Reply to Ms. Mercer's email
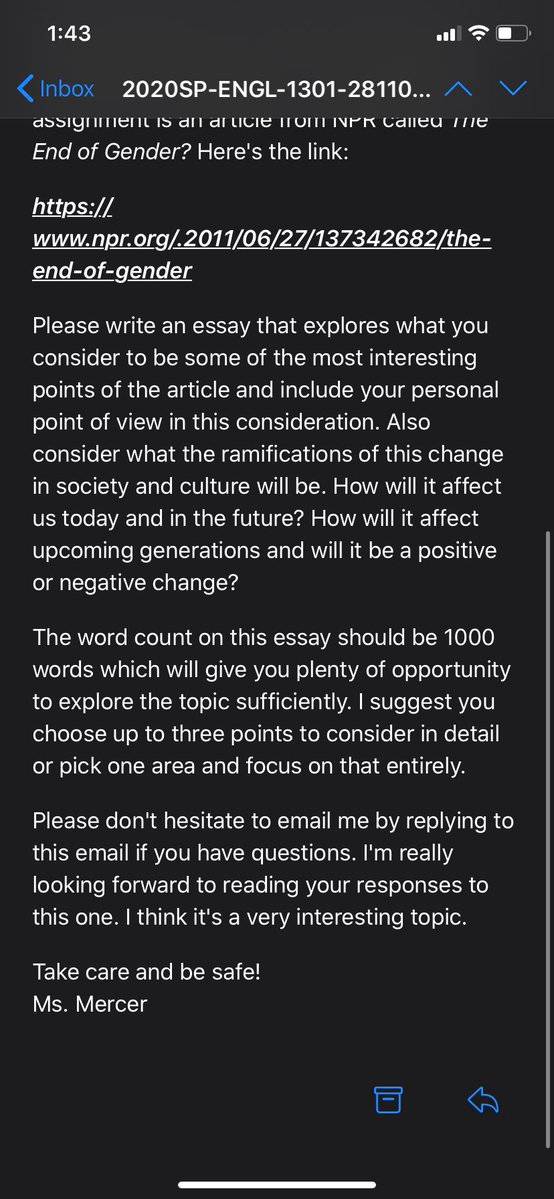554x1199 pixels. pos(483,1101)
